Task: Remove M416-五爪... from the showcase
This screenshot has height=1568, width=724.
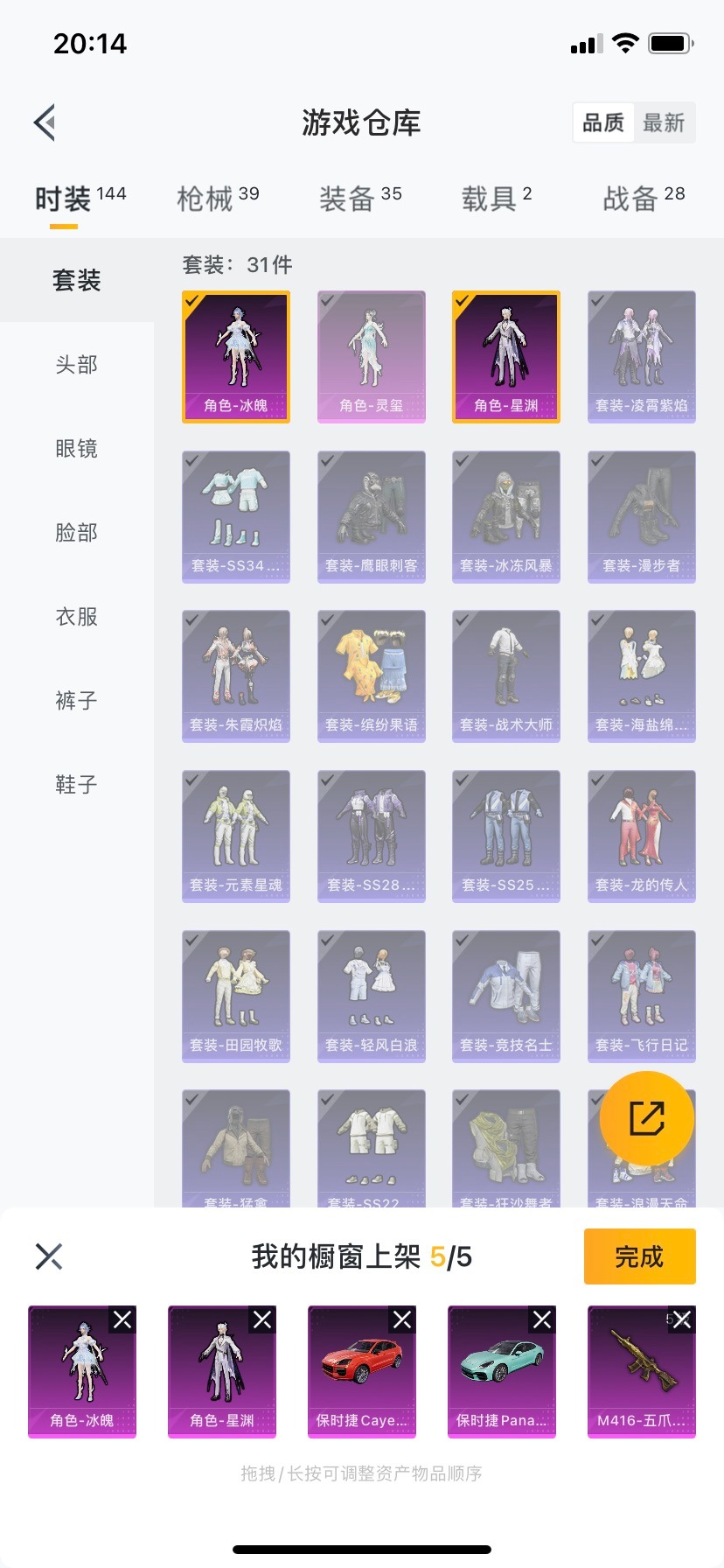Action: click(682, 1319)
